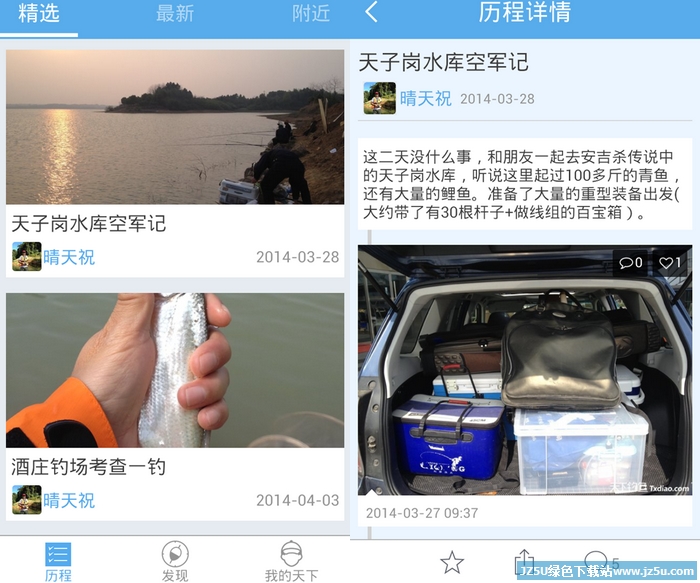This screenshot has width=700, height=583.
Task: Go to the 发现 bottom tab
Action: pyautogui.click(x=175, y=561)
